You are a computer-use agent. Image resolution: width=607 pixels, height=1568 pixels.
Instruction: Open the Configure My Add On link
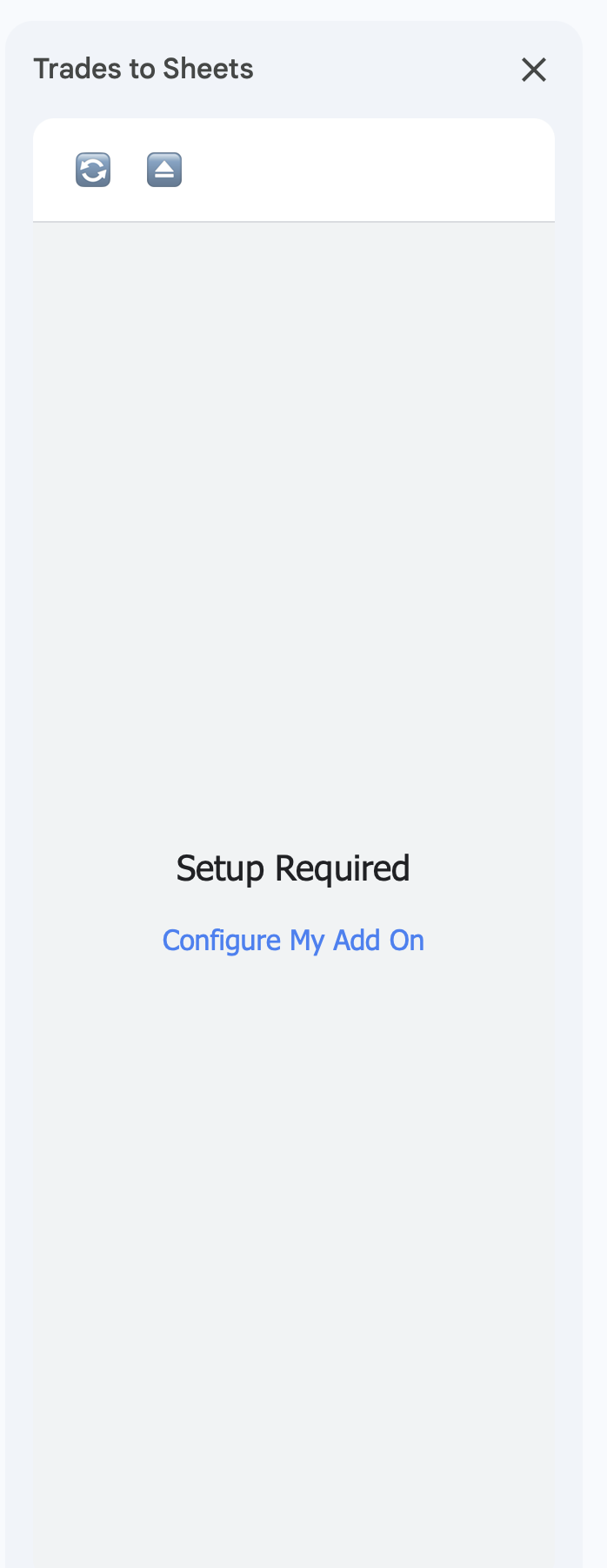(293, 941)
